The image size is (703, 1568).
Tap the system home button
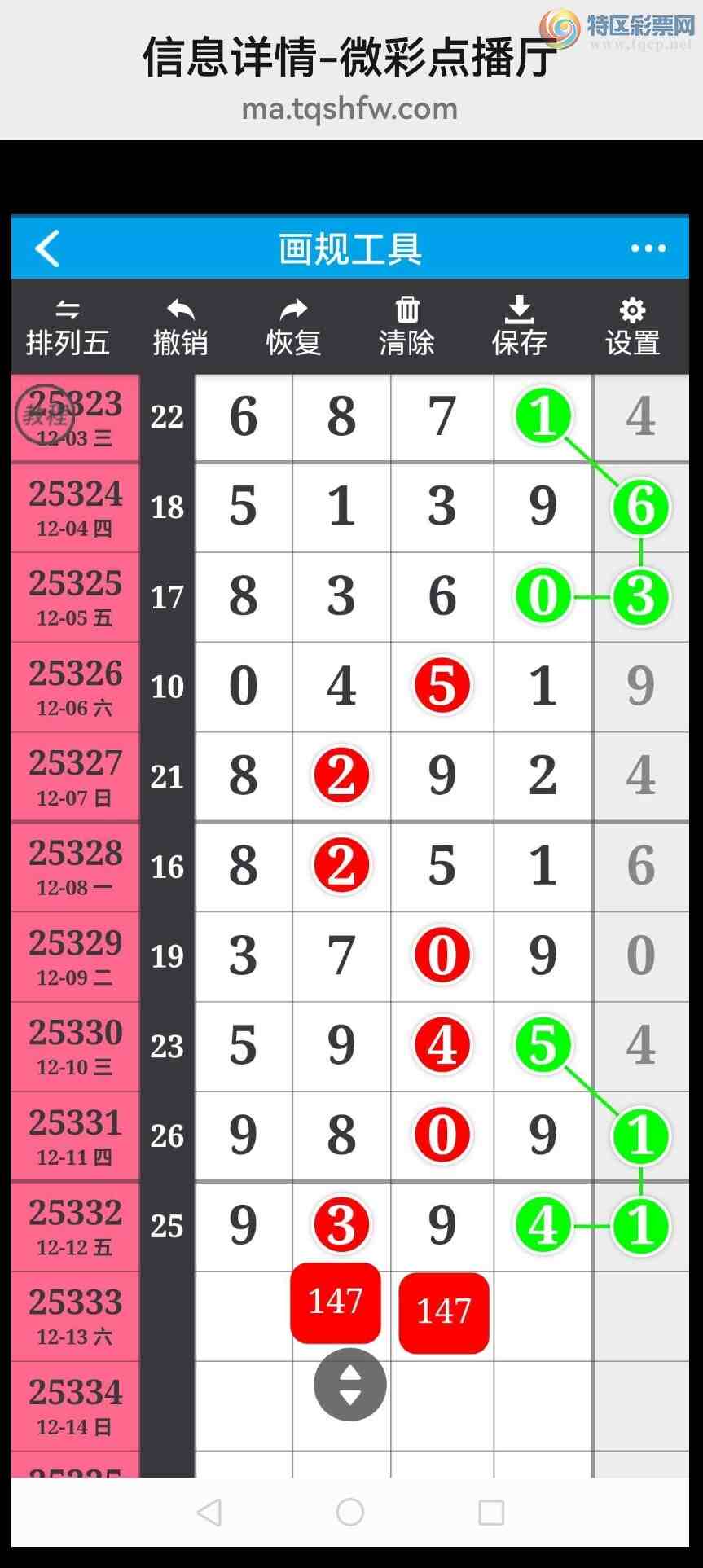[x=350, y=1513]
